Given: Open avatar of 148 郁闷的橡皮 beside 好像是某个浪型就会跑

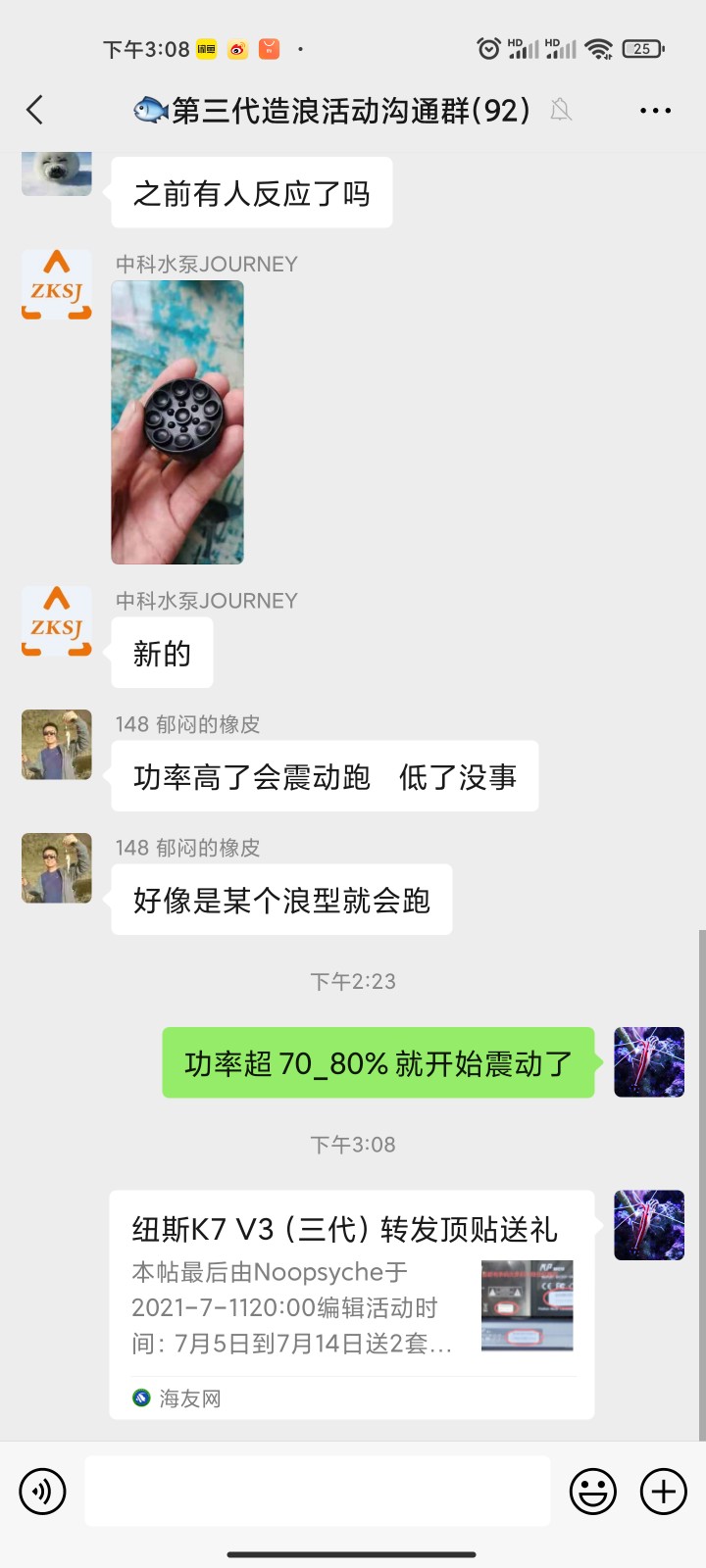Looking at the screenshot, I should tap(57, 868).
